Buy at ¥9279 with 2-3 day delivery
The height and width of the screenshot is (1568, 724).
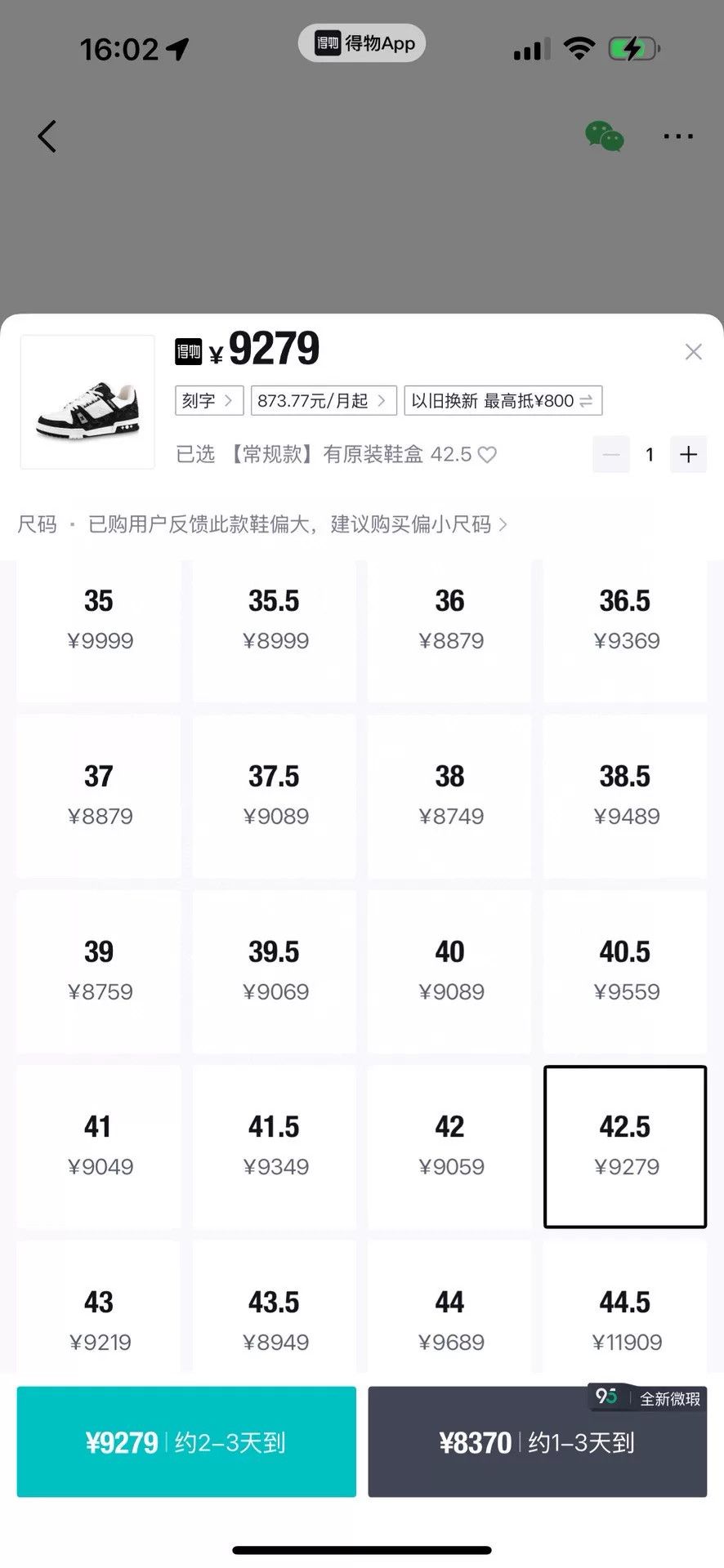[186, 1441]
